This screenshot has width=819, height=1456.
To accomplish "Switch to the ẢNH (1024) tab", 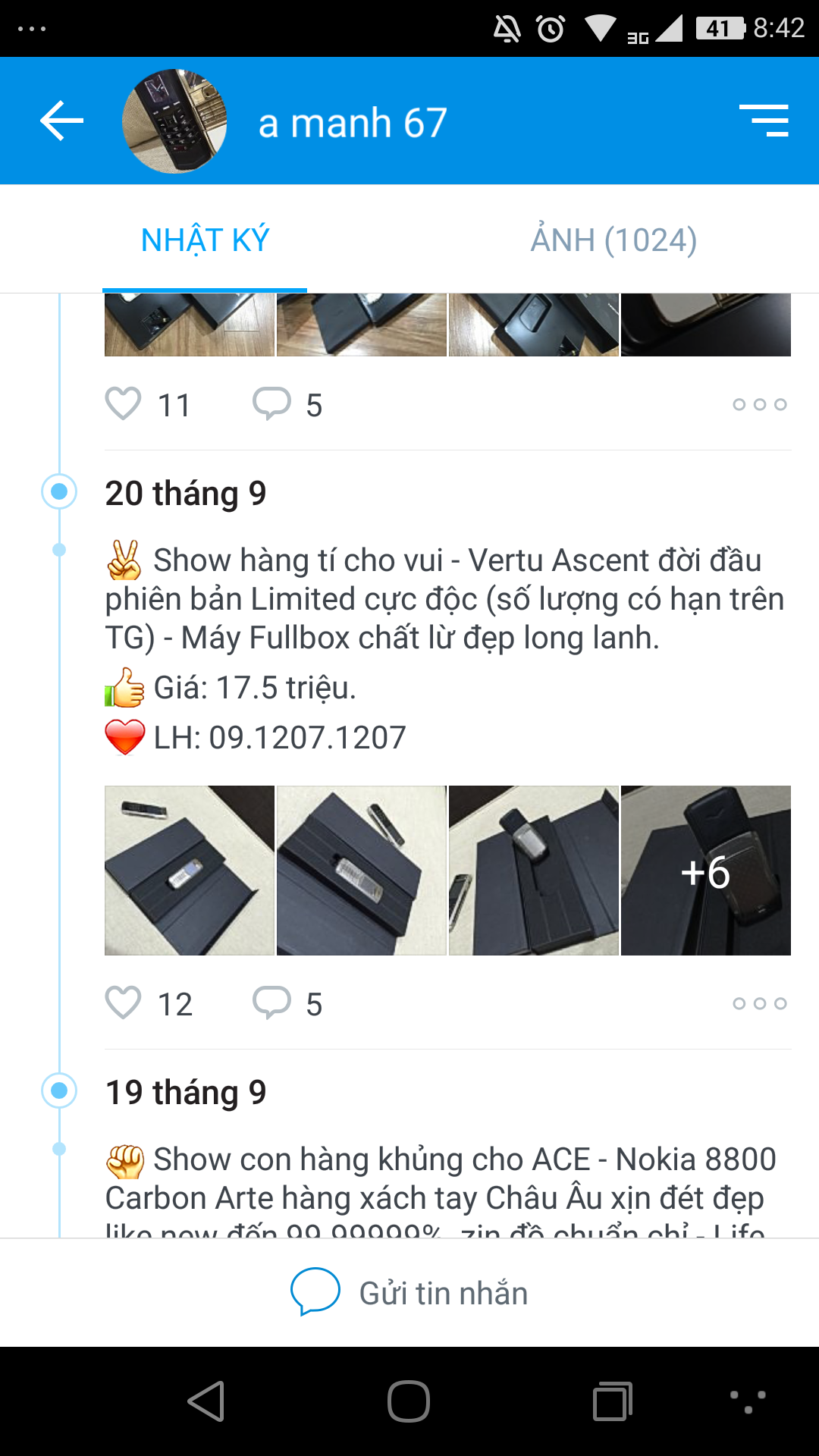I will pos(613,240).
